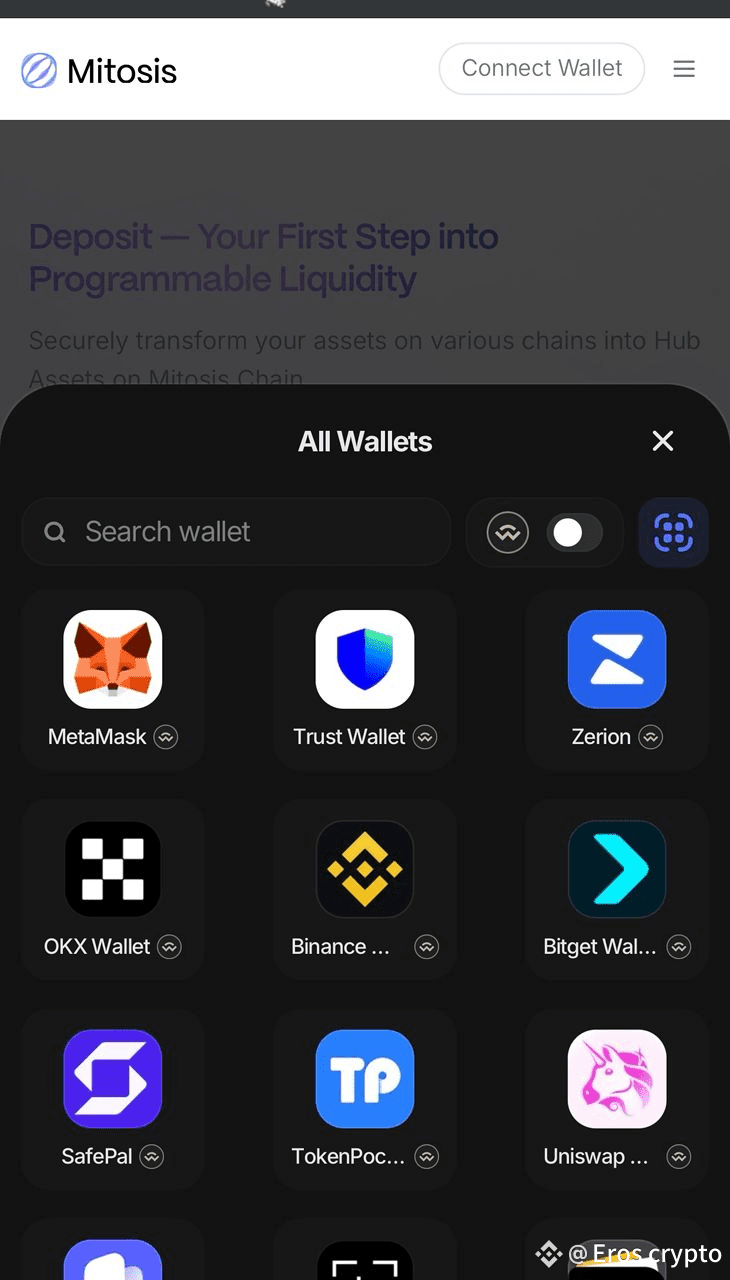Screen dimensions: 730x1280
Task: Select the Uniswap wallet
Action: click(x=616, y=1099)
